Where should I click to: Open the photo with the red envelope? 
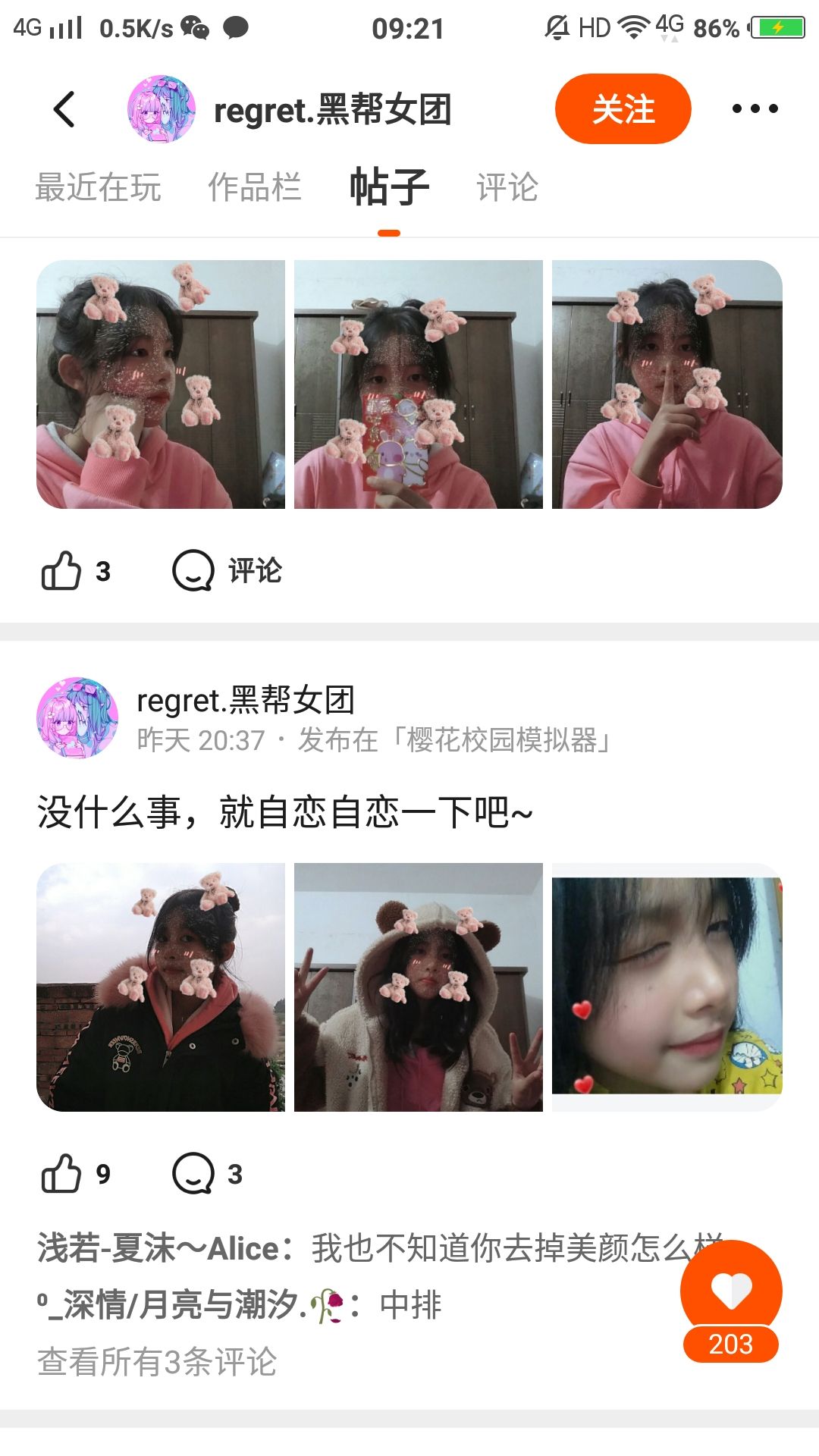coord(419,384)
